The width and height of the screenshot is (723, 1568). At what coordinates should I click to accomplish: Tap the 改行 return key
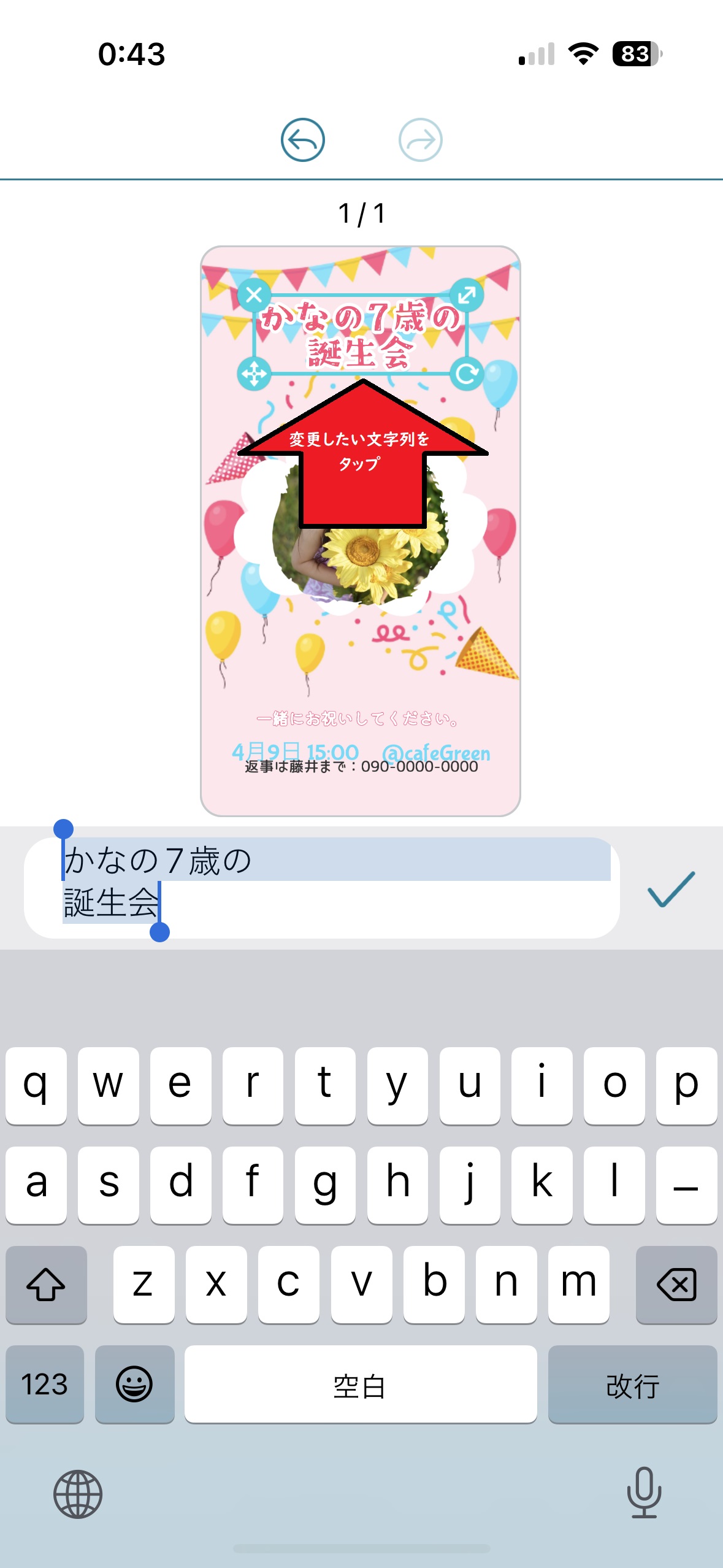click(x=632, y=1385)
